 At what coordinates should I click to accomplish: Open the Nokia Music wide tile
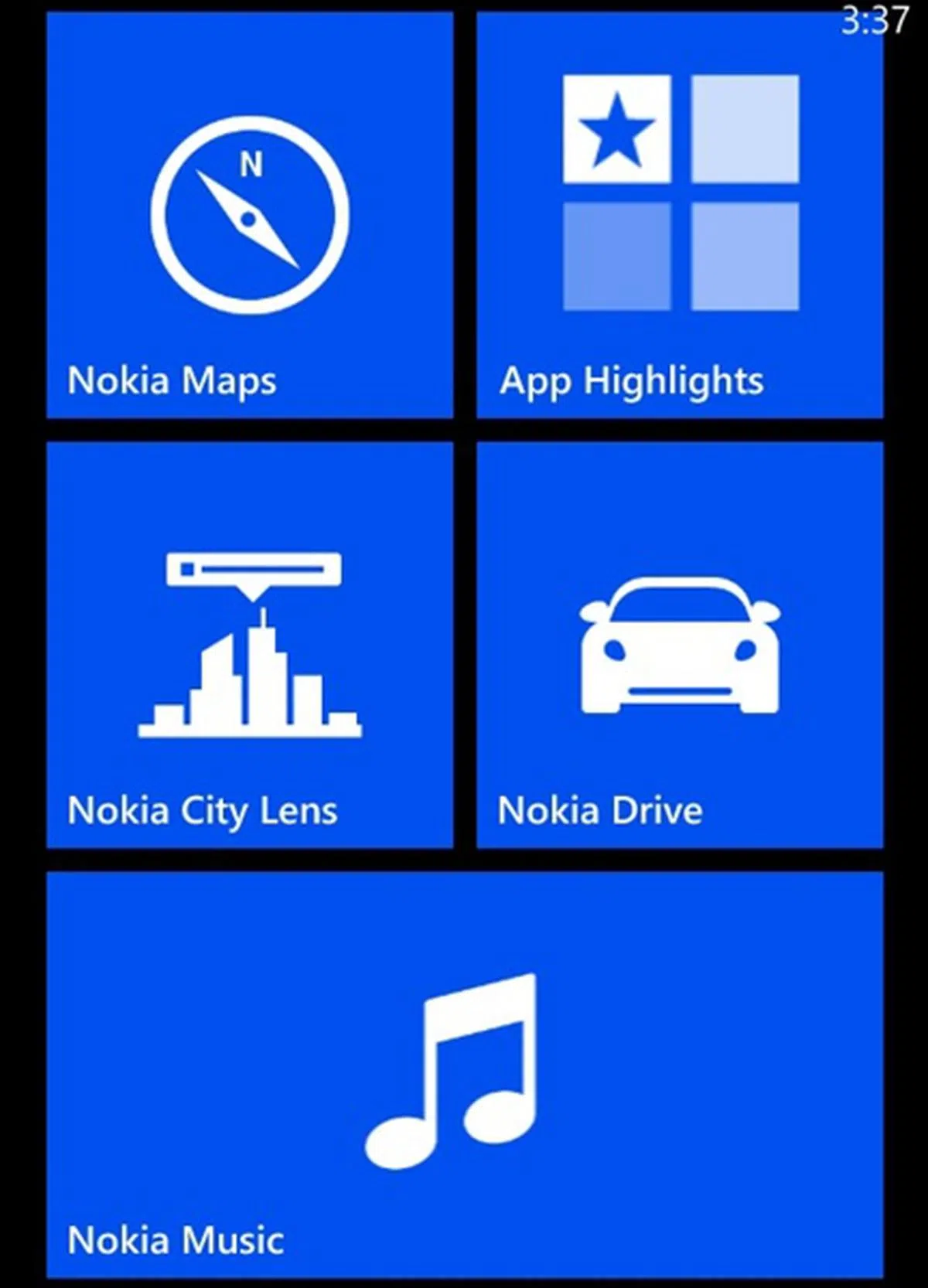tap(465, 1075)
